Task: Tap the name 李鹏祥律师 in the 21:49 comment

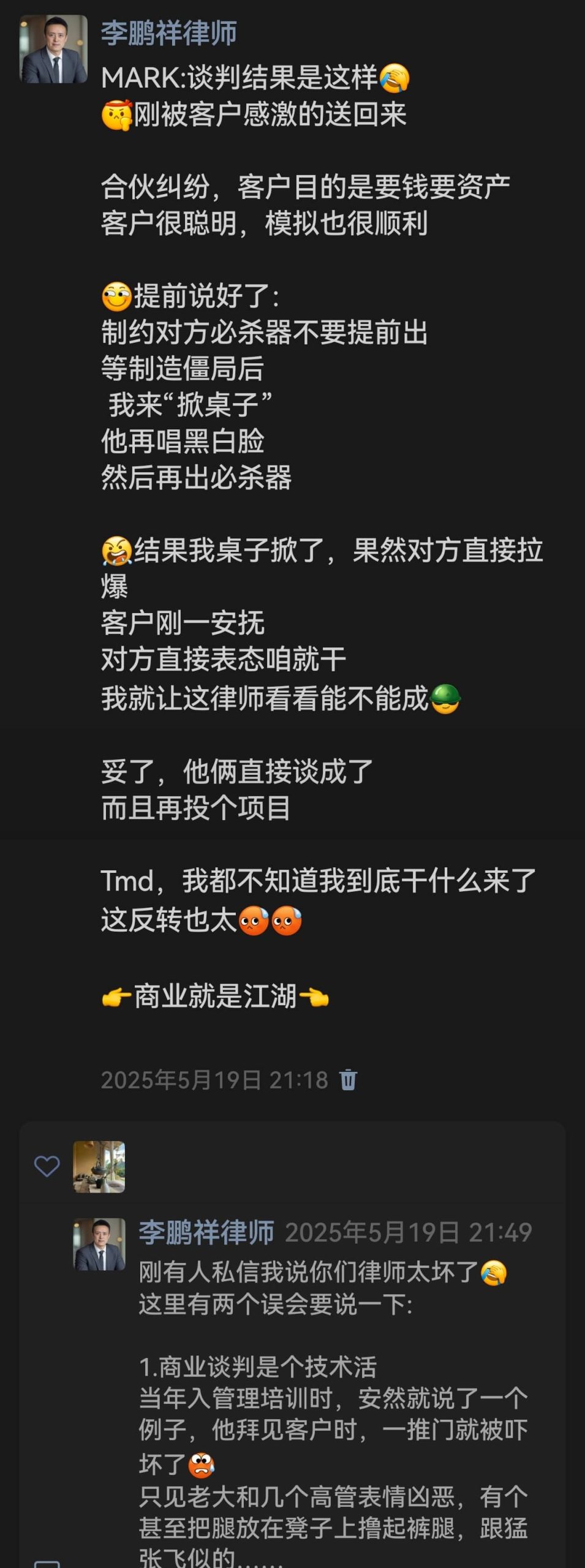Action: pyautogui.click(x=206, y=1232)
